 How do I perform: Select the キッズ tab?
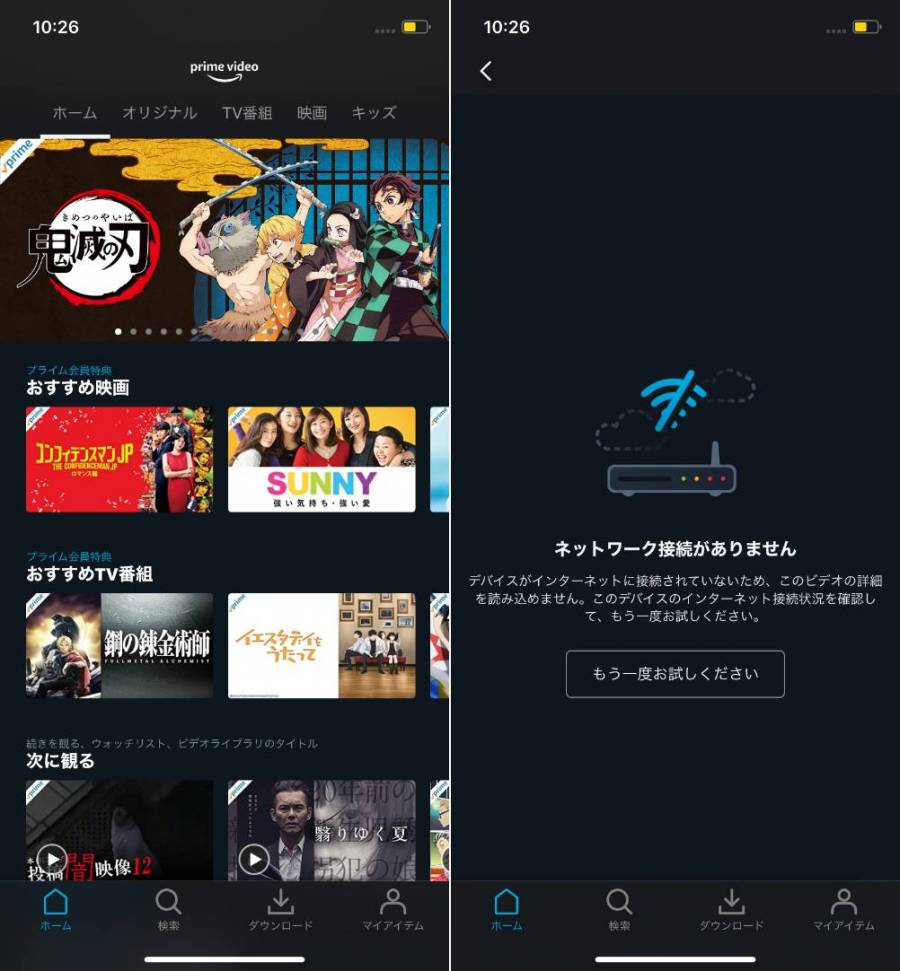[374, 113]
